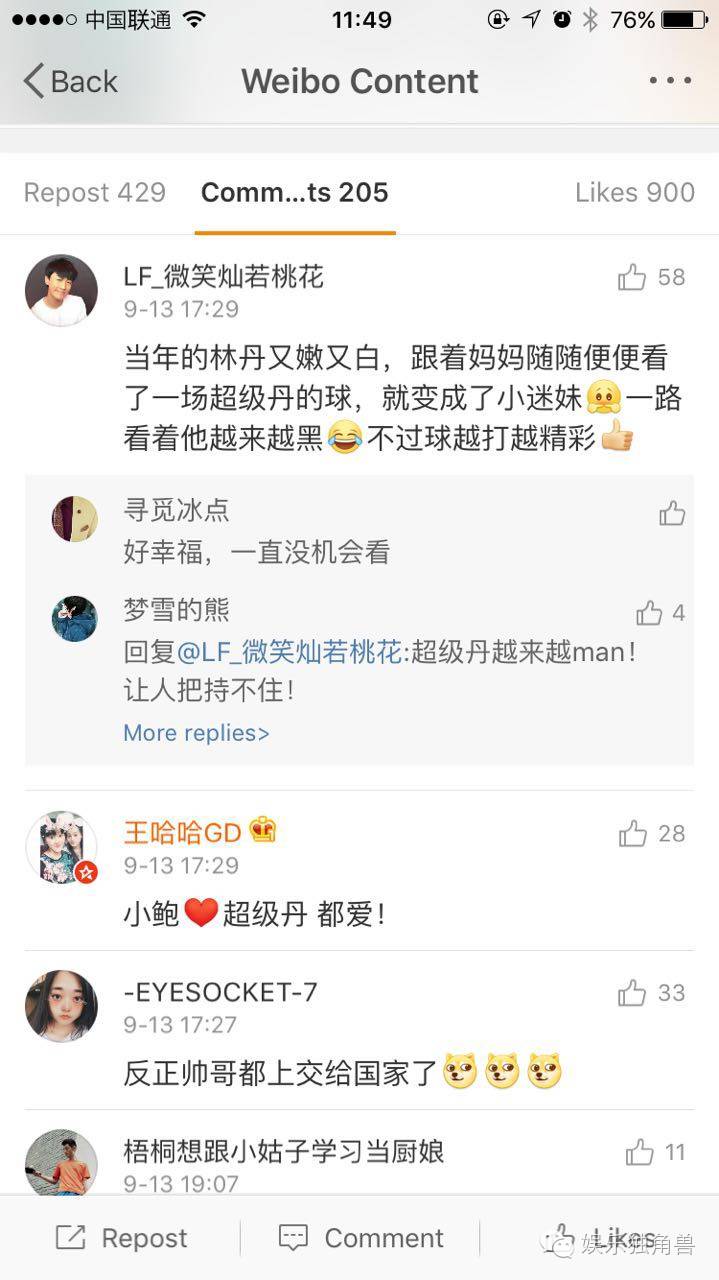Go back from Weibo Content
This screenshot has width=719, height=1280.
point(70,81)
